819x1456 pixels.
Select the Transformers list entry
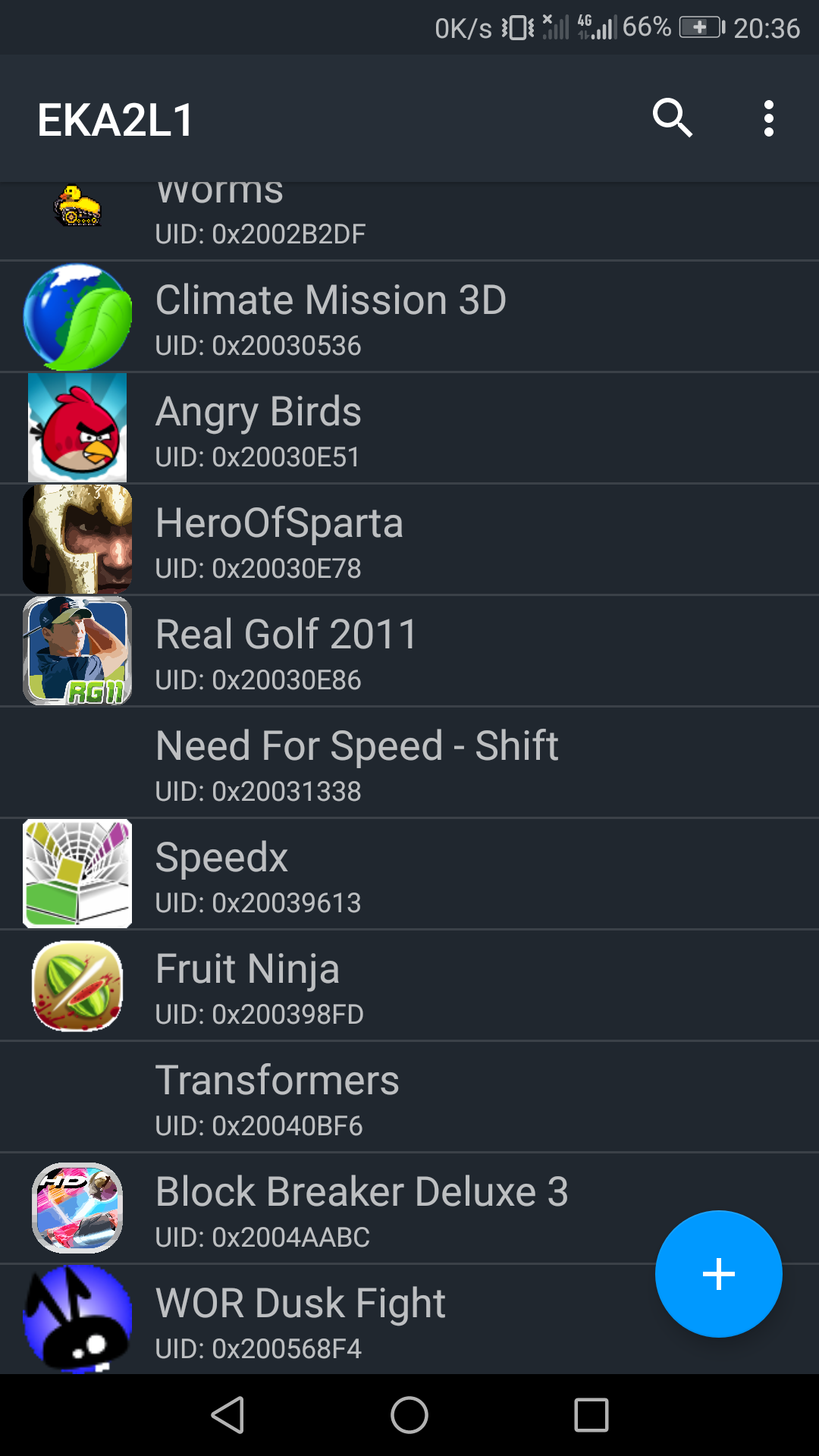277,1081
